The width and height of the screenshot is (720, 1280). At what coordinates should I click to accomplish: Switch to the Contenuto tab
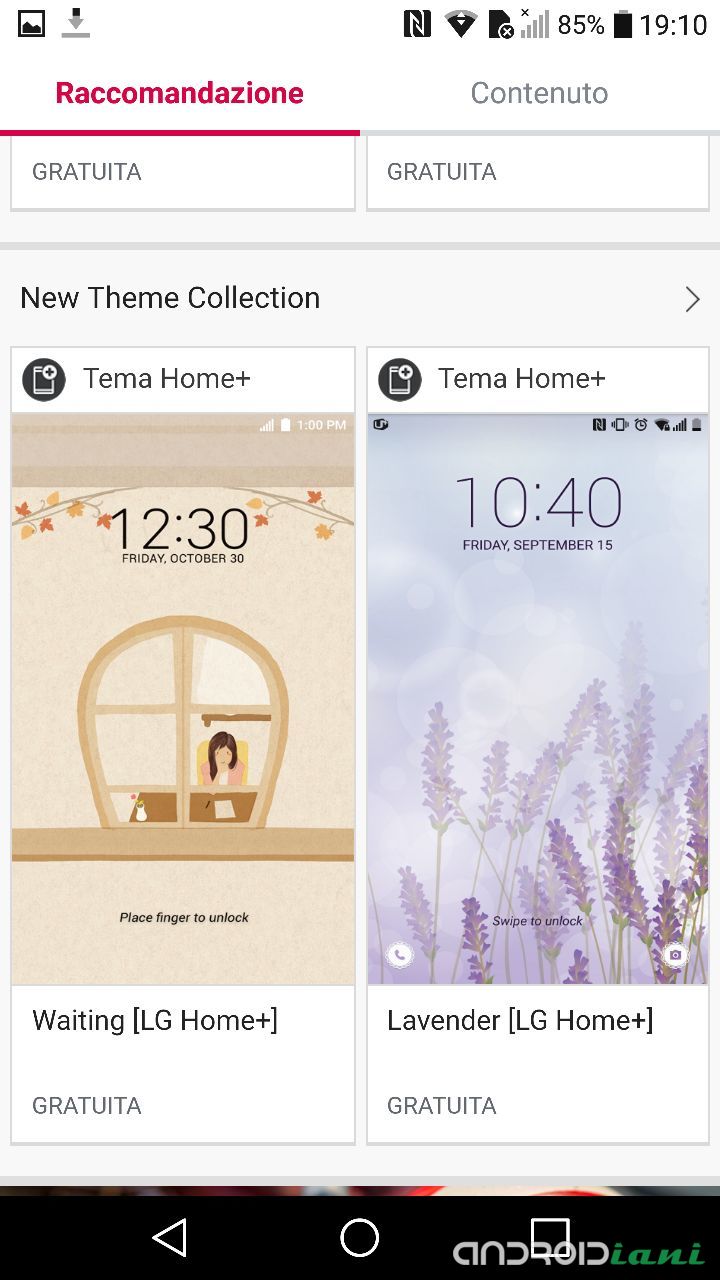539,93
